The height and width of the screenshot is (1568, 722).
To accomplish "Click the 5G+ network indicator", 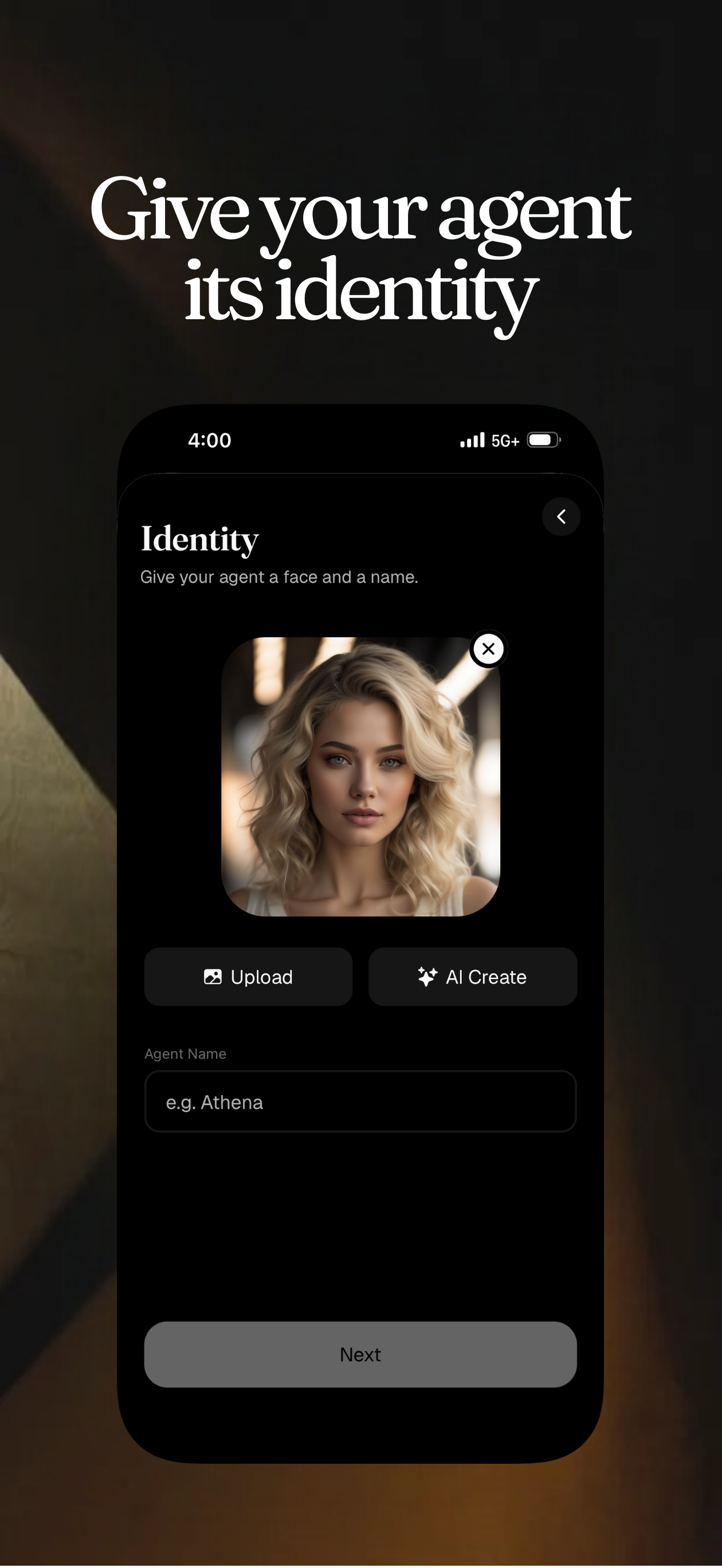I will [x=505, y=441].
